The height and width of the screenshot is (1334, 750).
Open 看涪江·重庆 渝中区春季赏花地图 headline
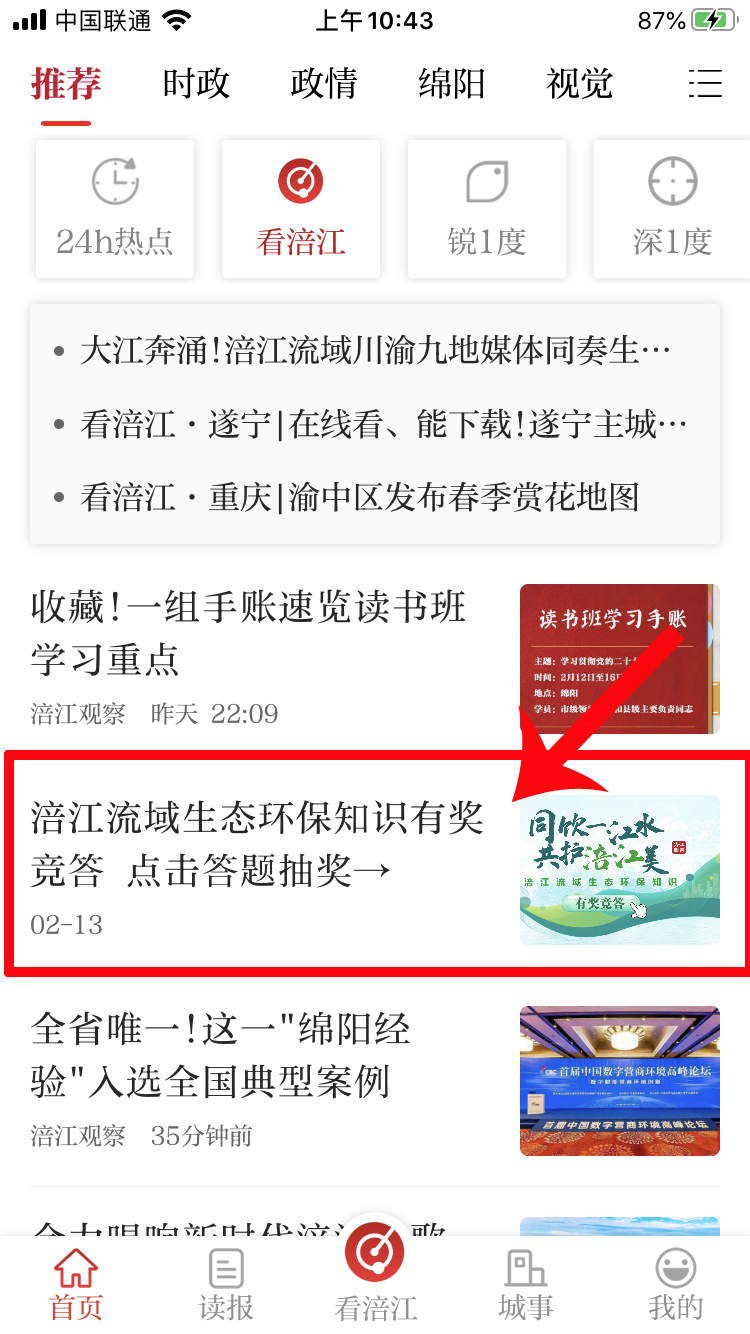[x=360, y=497]
